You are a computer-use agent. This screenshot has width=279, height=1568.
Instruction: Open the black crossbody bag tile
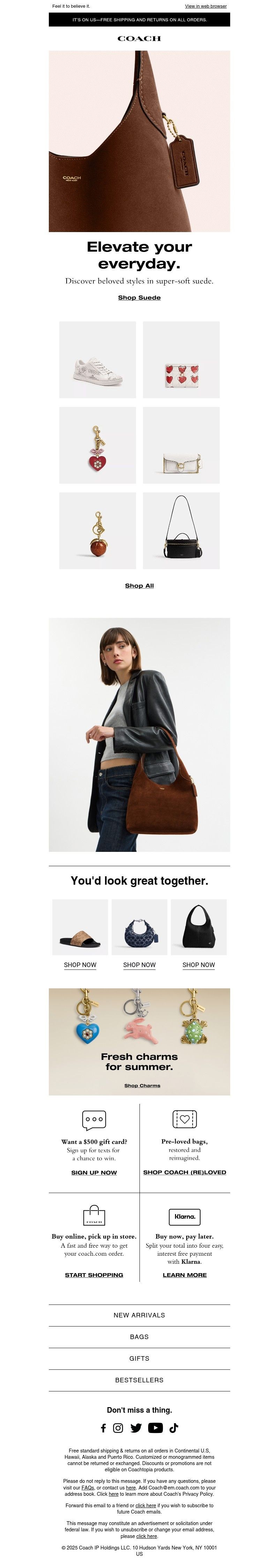(181, 531)
